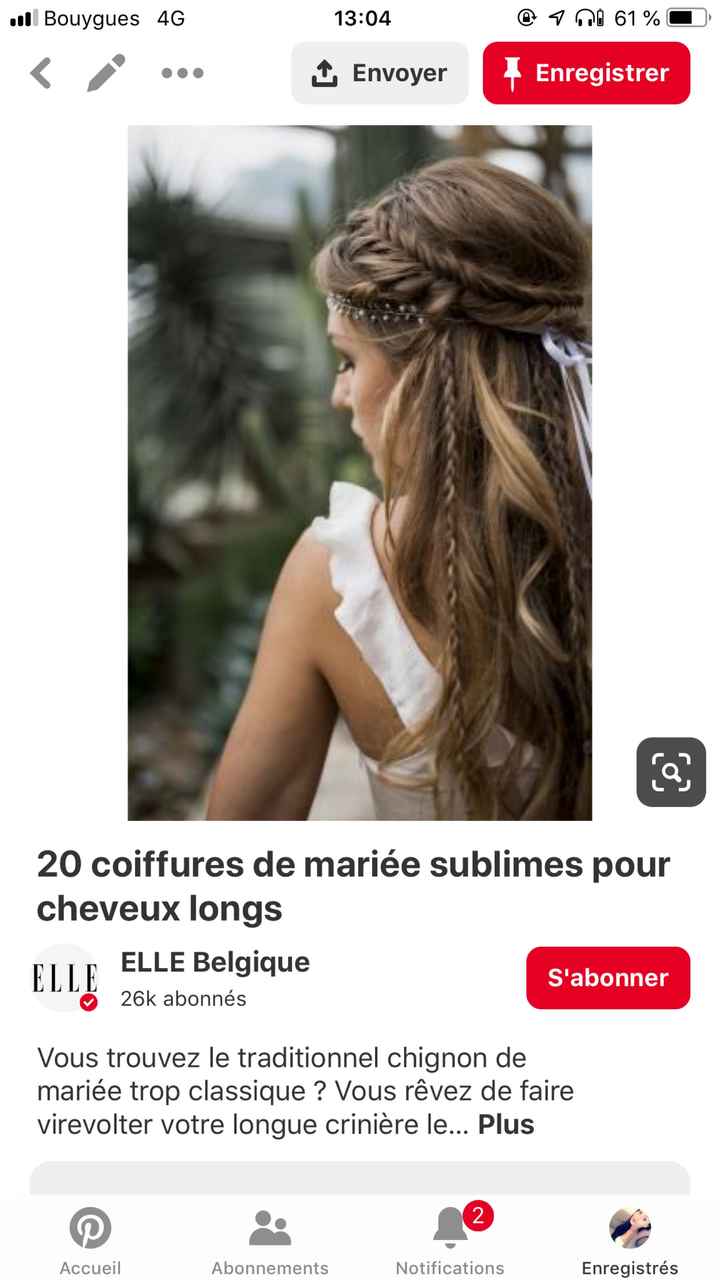Subscribe by tapping S'abonner

pos(607,977)
